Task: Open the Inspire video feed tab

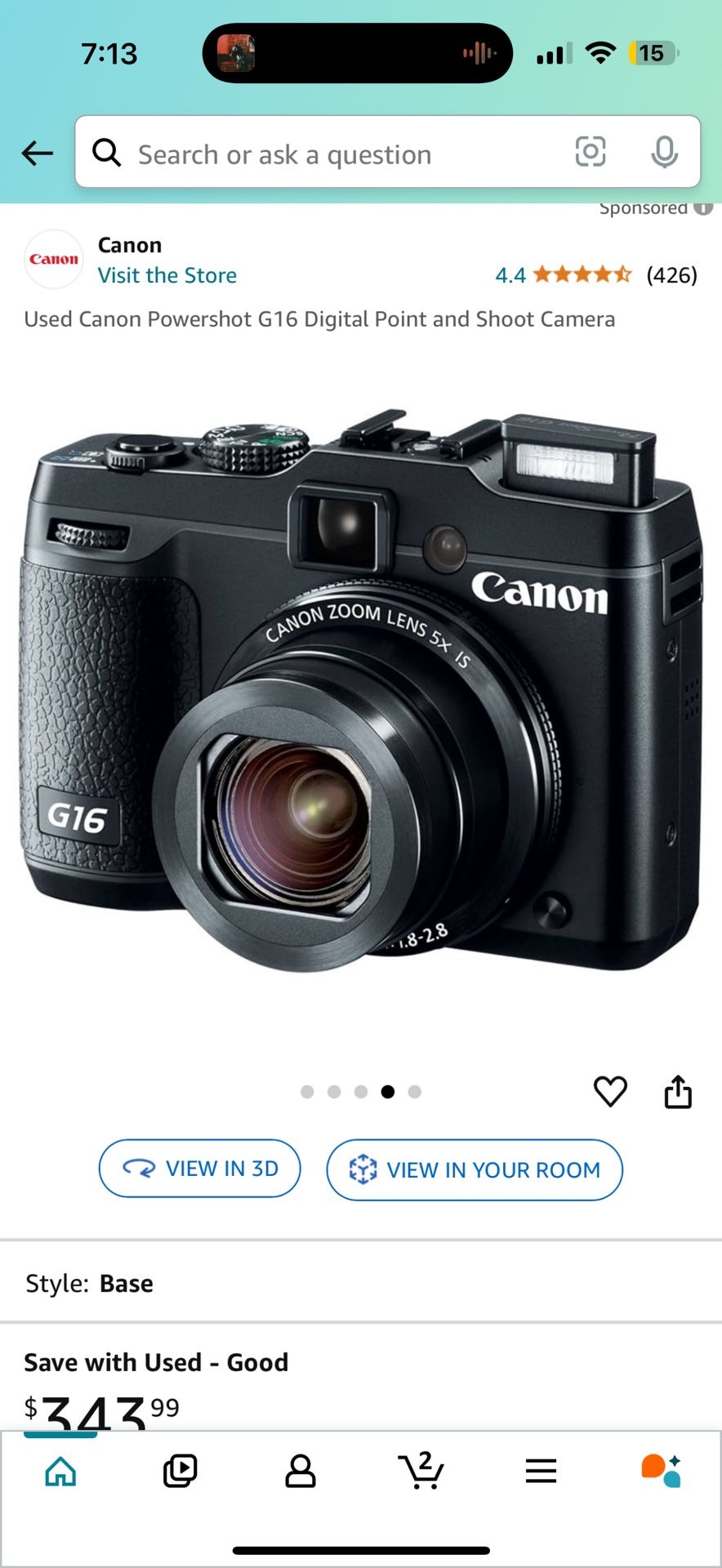Action: [180, 1472]
